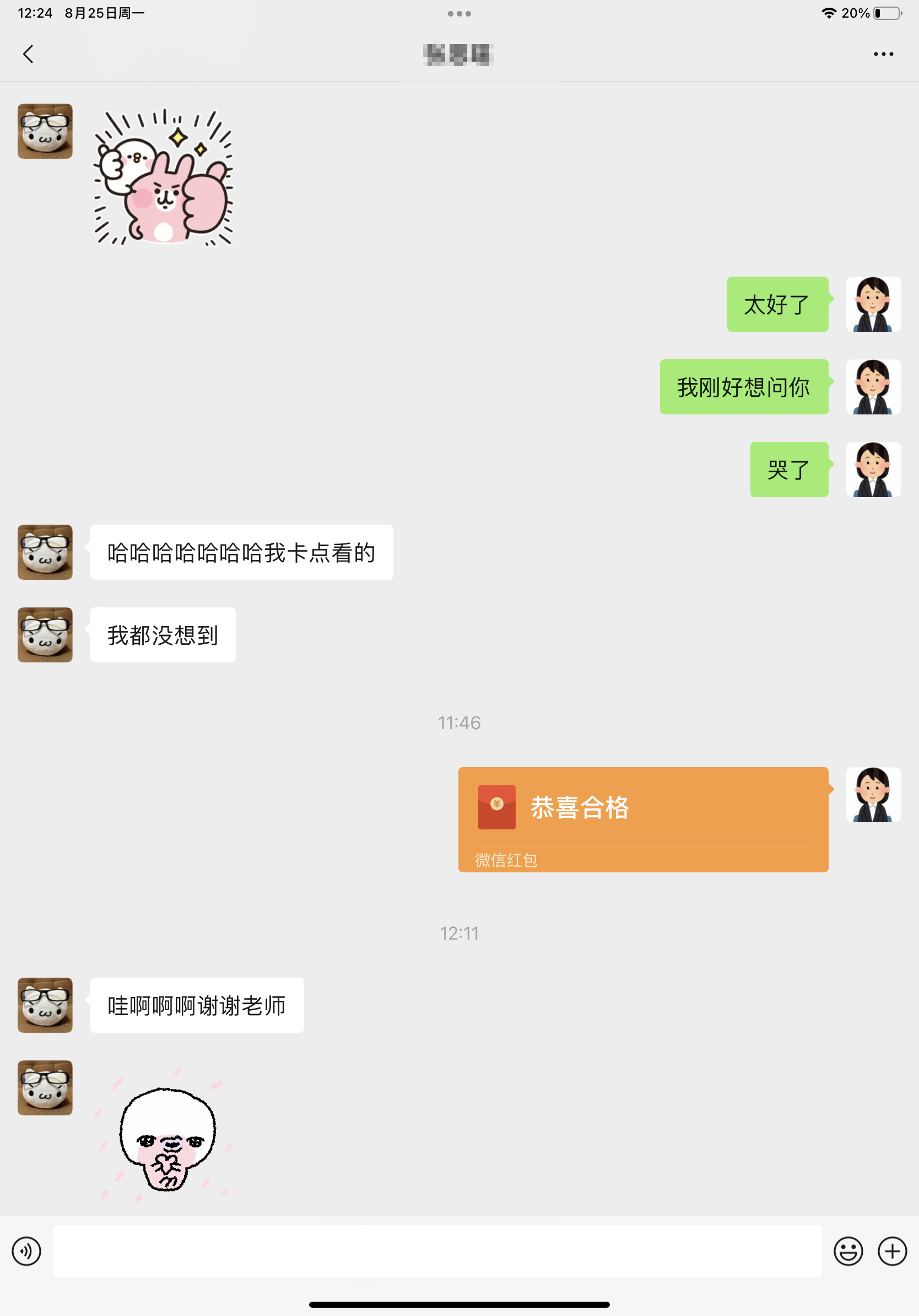Tap my avatar beside 太好了 message
The height and width of the screenshot is (1316, 919).
point(873,304)
